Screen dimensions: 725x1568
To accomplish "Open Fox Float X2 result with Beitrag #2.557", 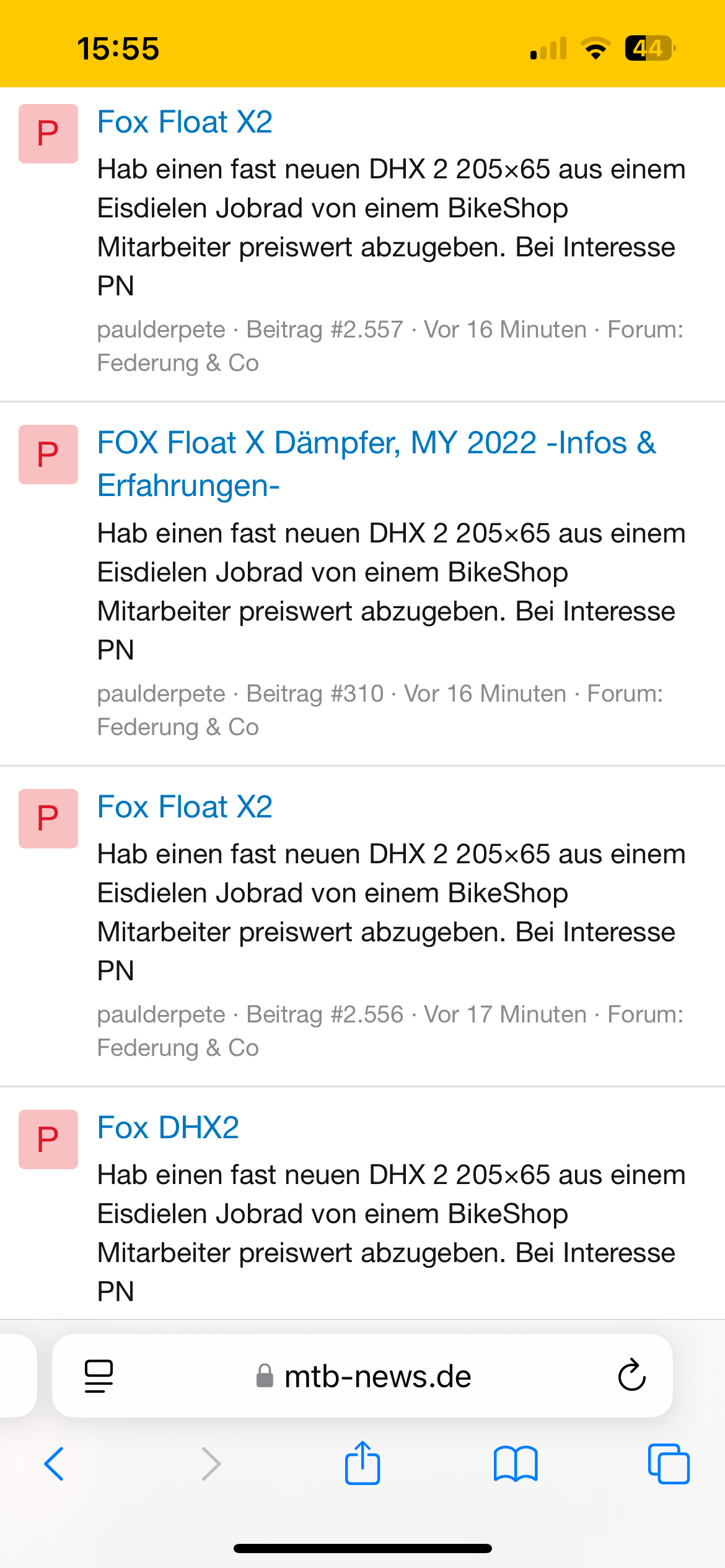I will 185,122.
